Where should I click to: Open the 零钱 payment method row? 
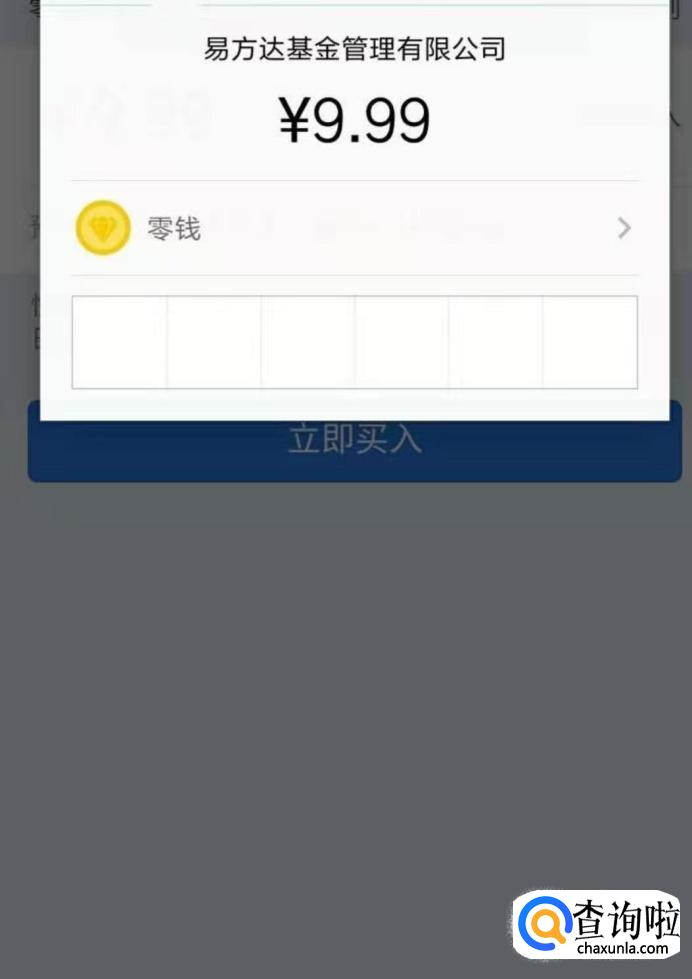pyautogui.click(x=354, y=228)
